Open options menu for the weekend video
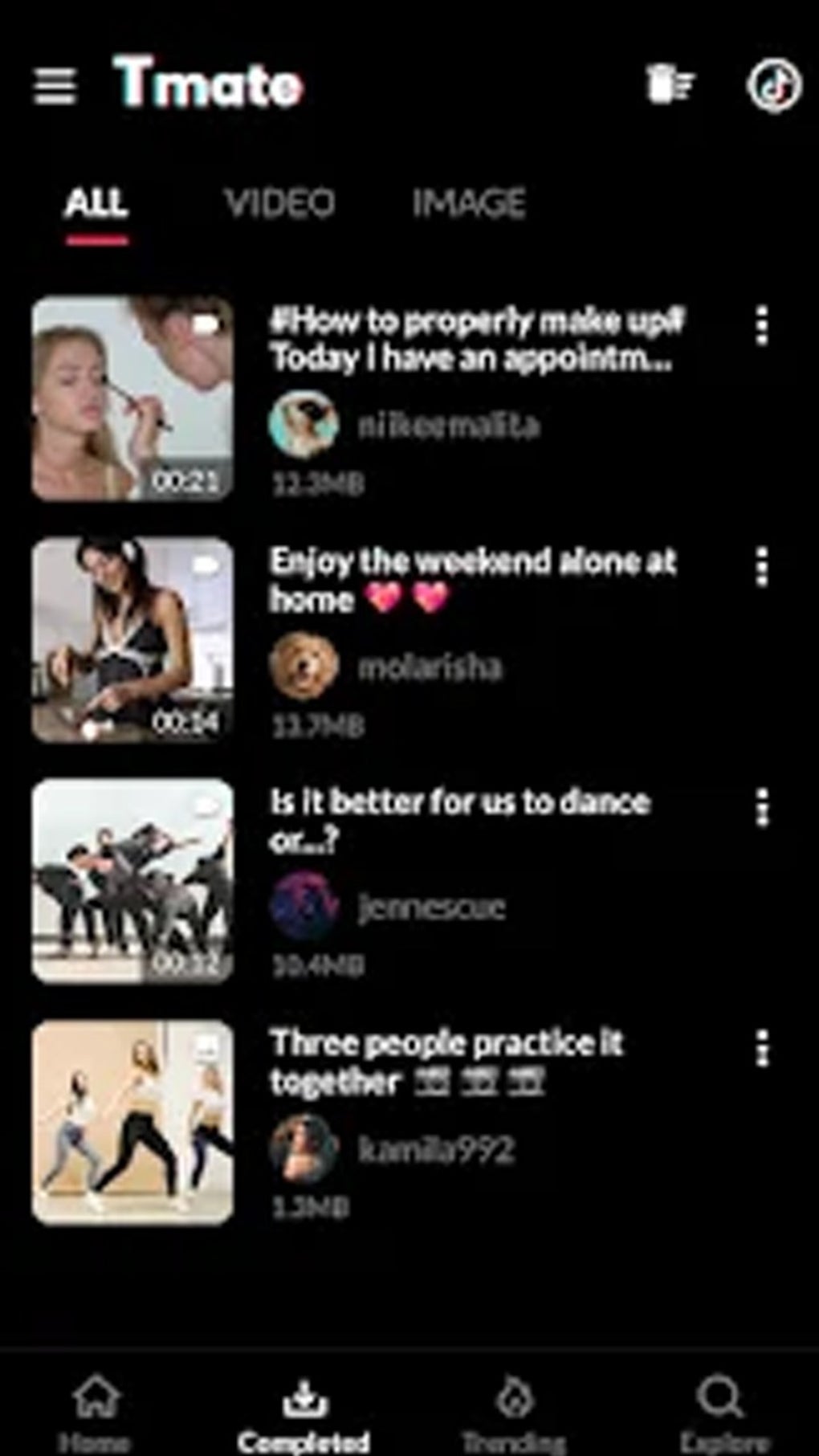819x1456 pixels. click(x=762, y=569)
